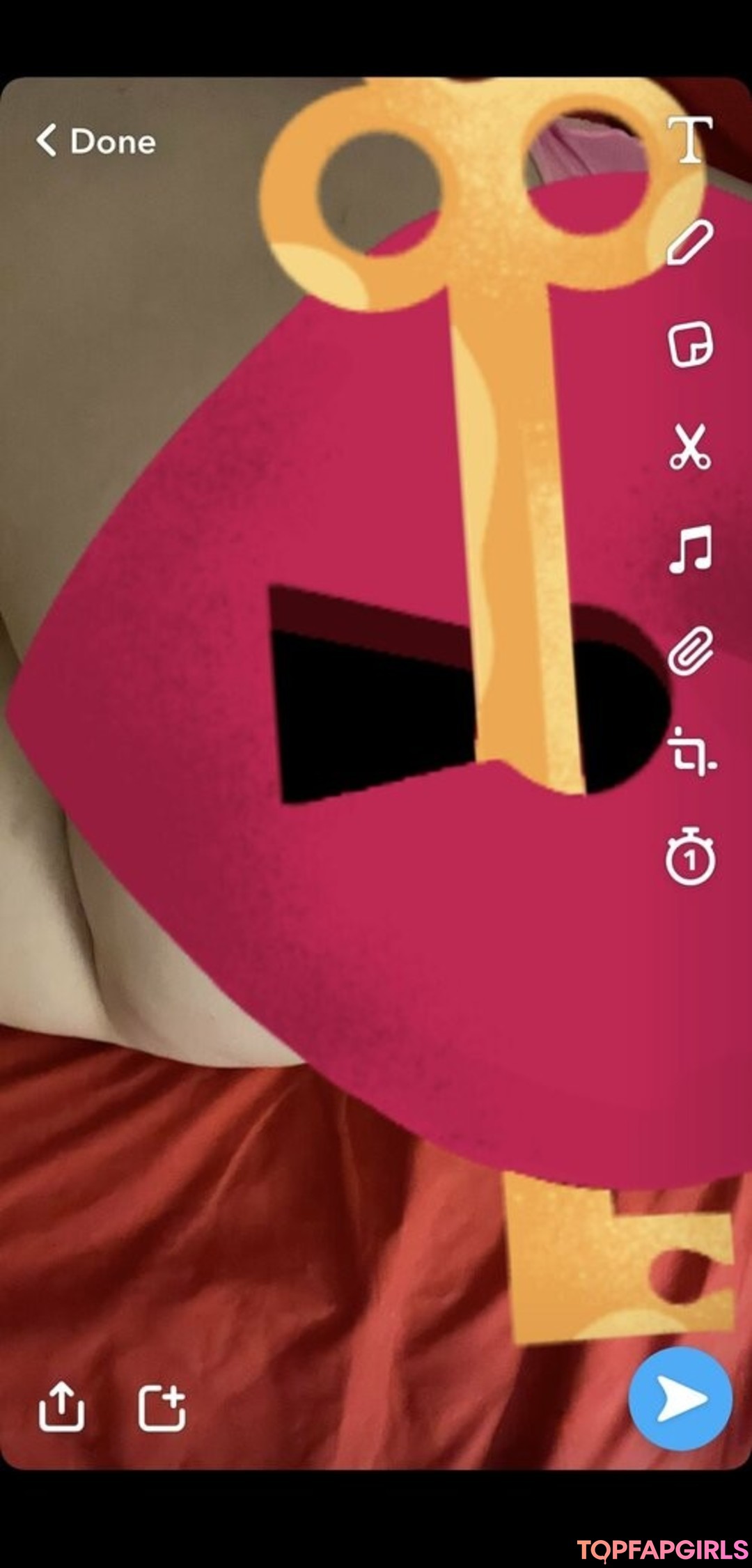752x1568 pixels.
Task: Add music to the snap
Action: pyautogui.click(x=689, y=550)
